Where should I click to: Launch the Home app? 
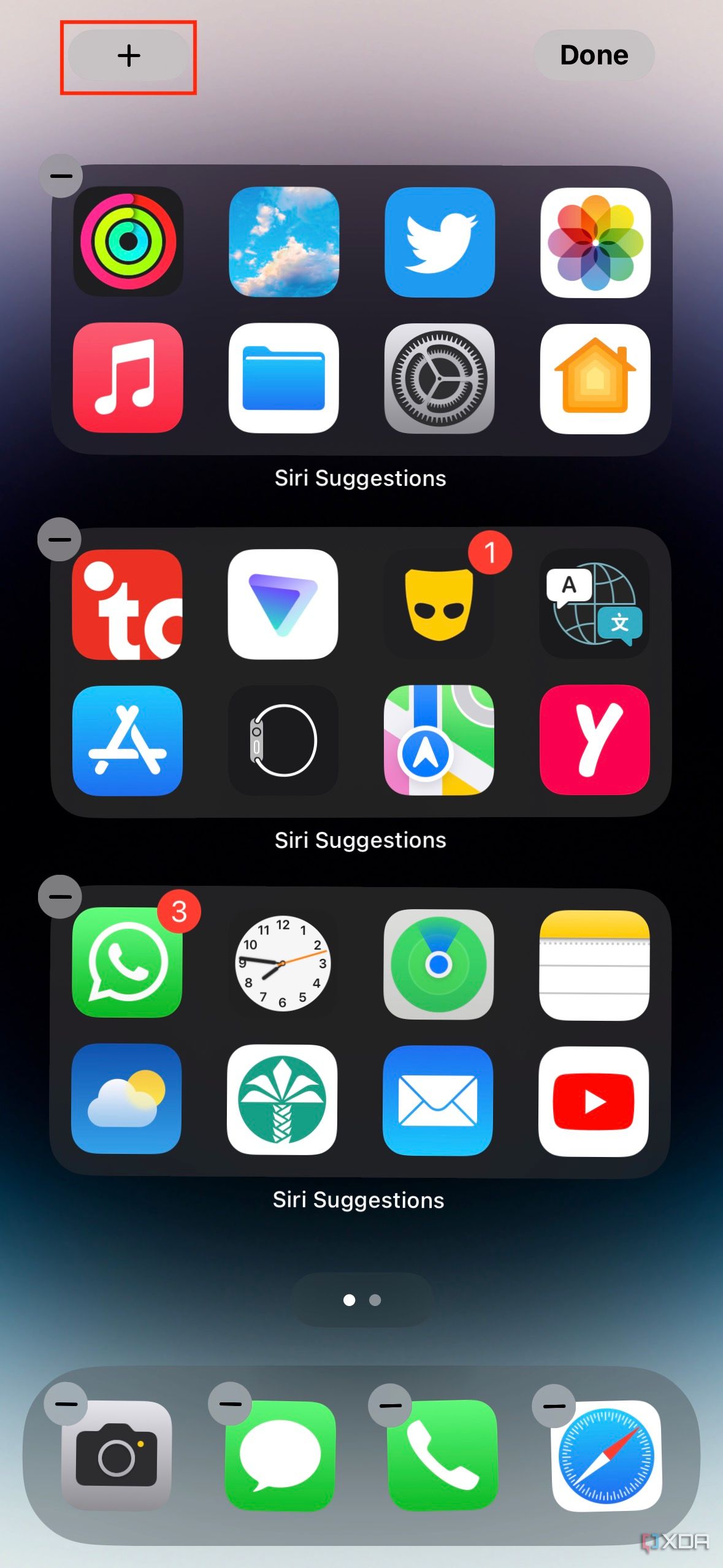(x=595, y=379)
